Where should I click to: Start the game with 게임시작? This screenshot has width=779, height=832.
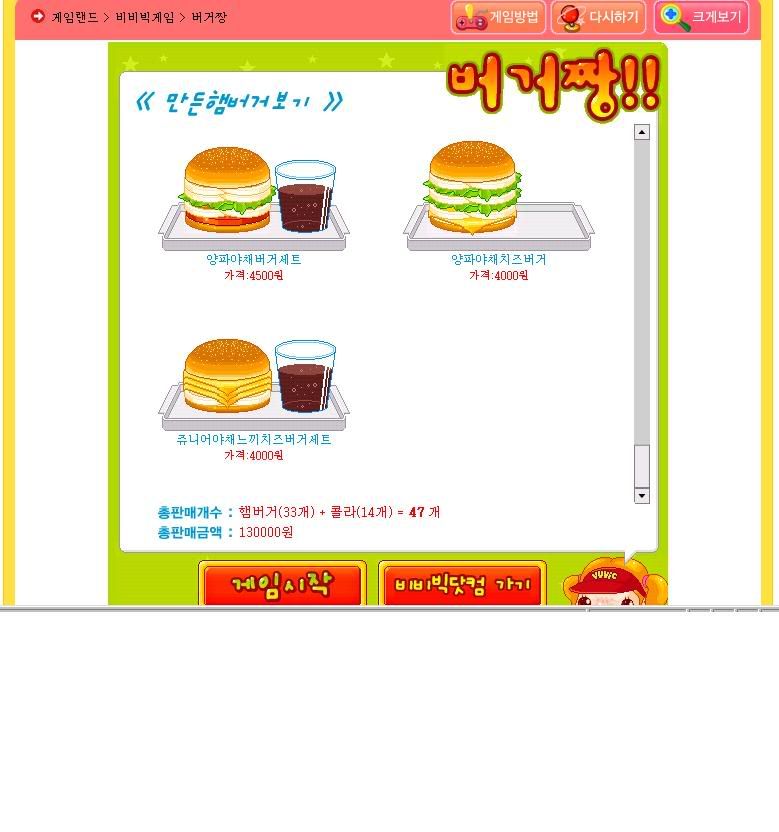pos(282,585)
